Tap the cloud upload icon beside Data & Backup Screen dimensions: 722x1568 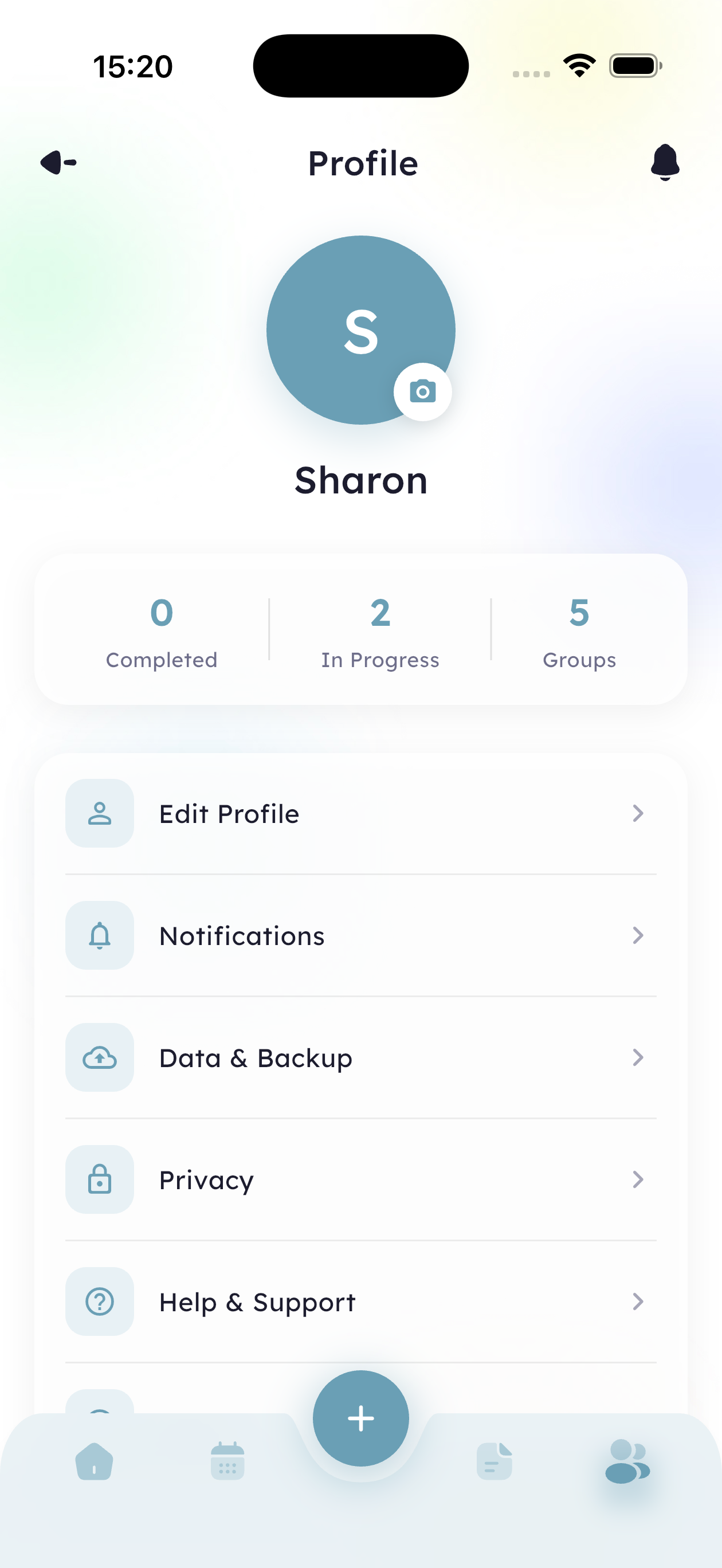click(x=99, y=1057)
